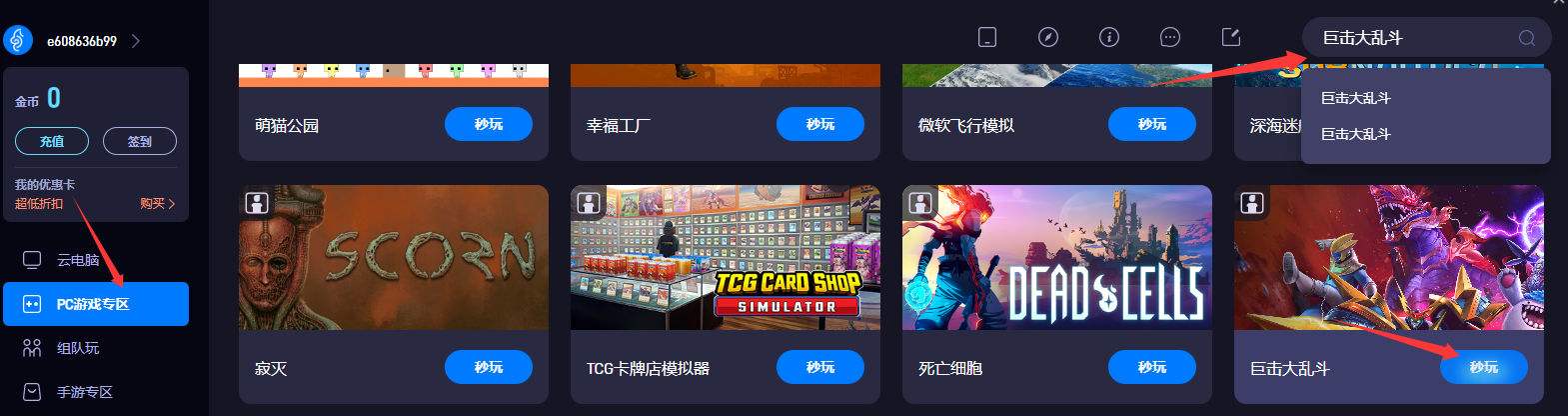Tap the edit feedback icon
1568x416 pixels.
1231,38
